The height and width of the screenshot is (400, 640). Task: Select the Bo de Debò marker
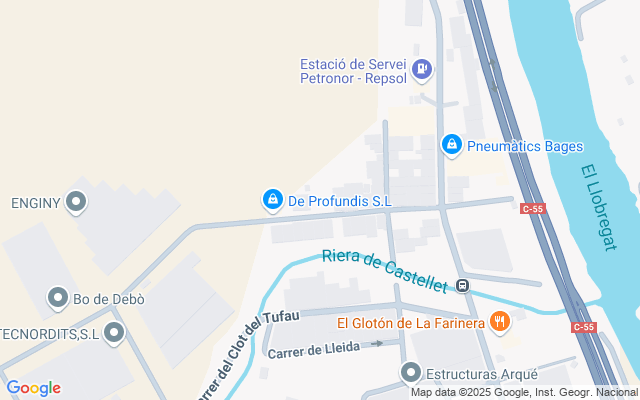[58, 298]
